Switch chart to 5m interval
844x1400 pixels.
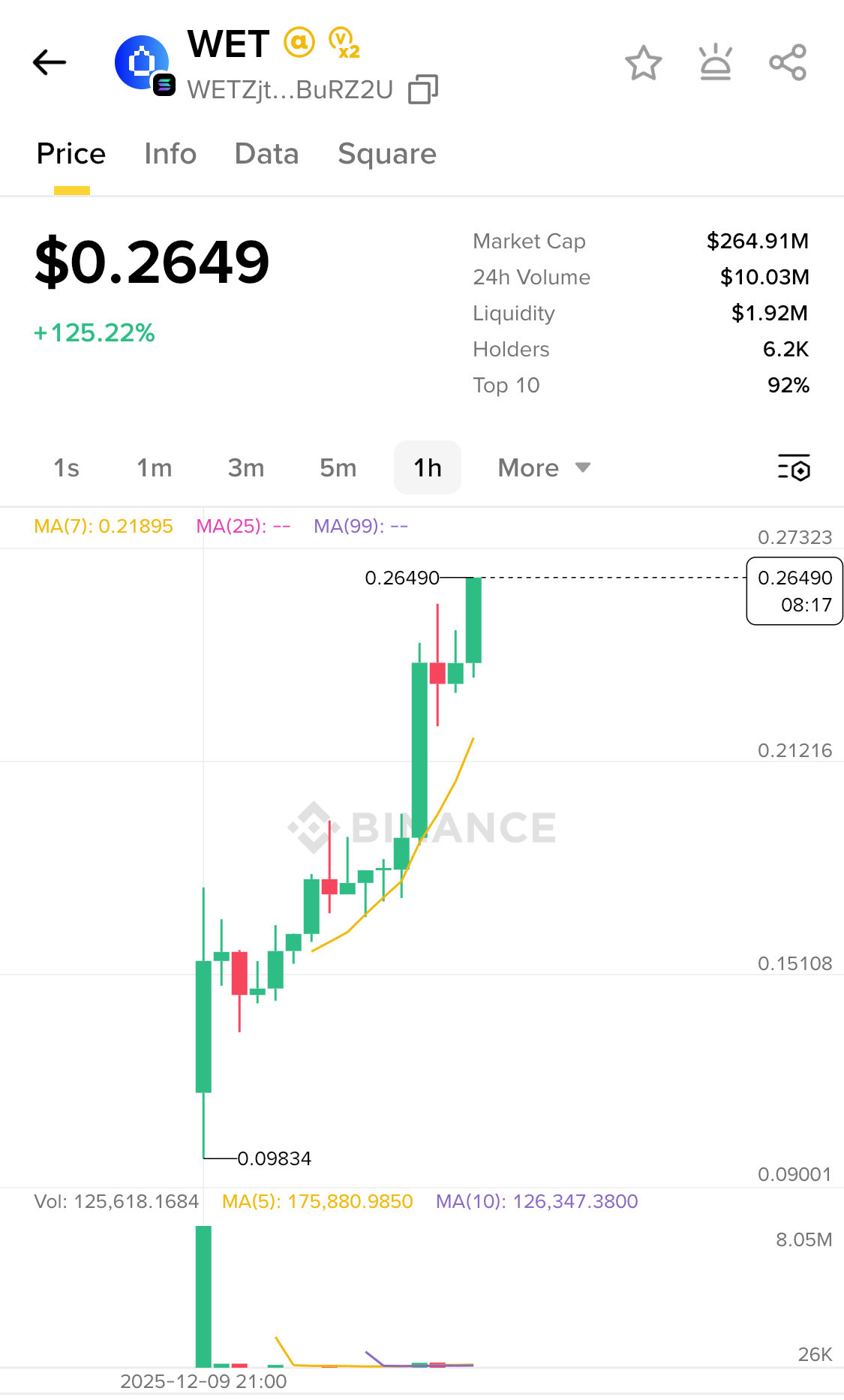click(x=338, y=468)
